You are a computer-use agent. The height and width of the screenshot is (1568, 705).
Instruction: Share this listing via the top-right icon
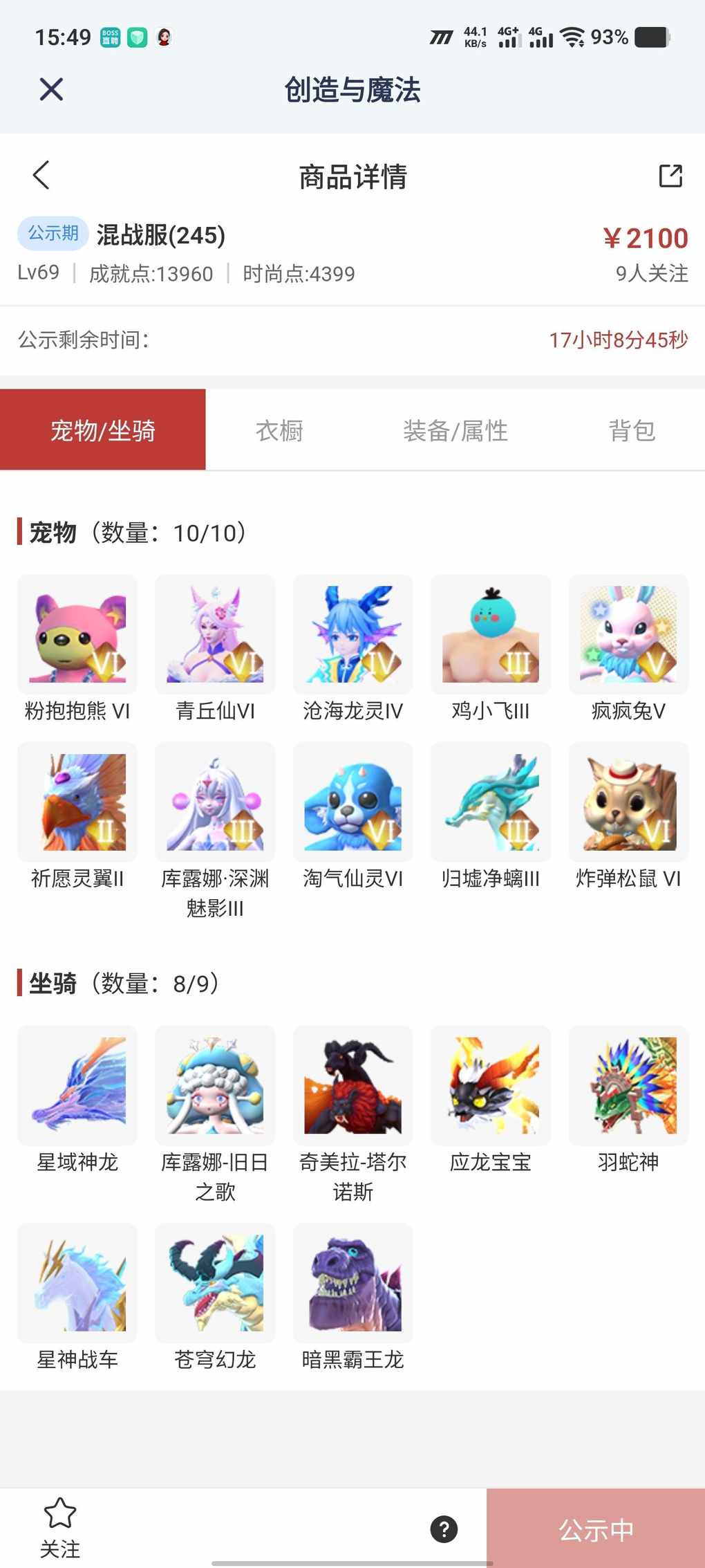tap(670, 176)
